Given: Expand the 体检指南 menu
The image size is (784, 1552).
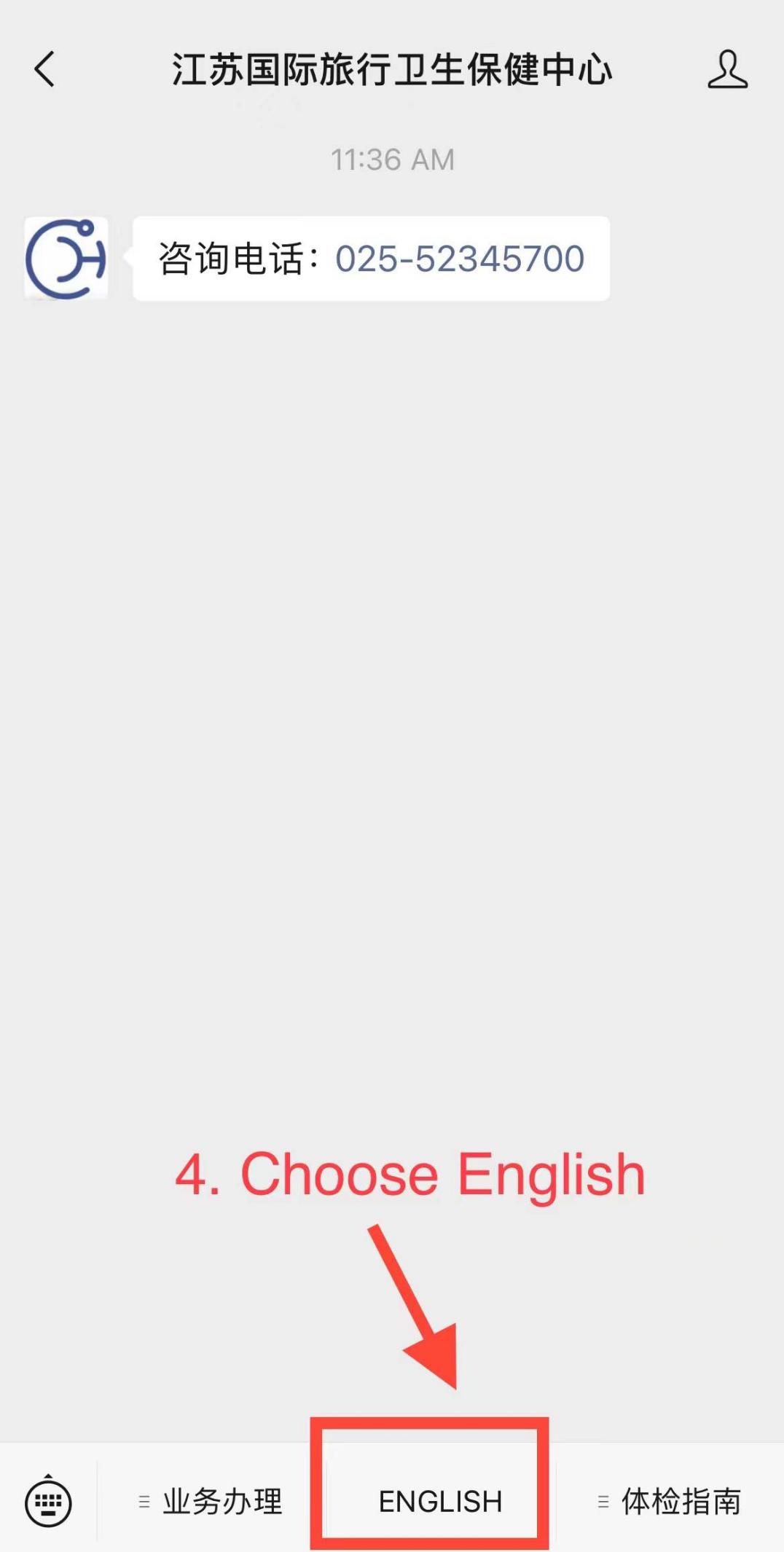Looking at the screenshot, I should coord(670,1501).
